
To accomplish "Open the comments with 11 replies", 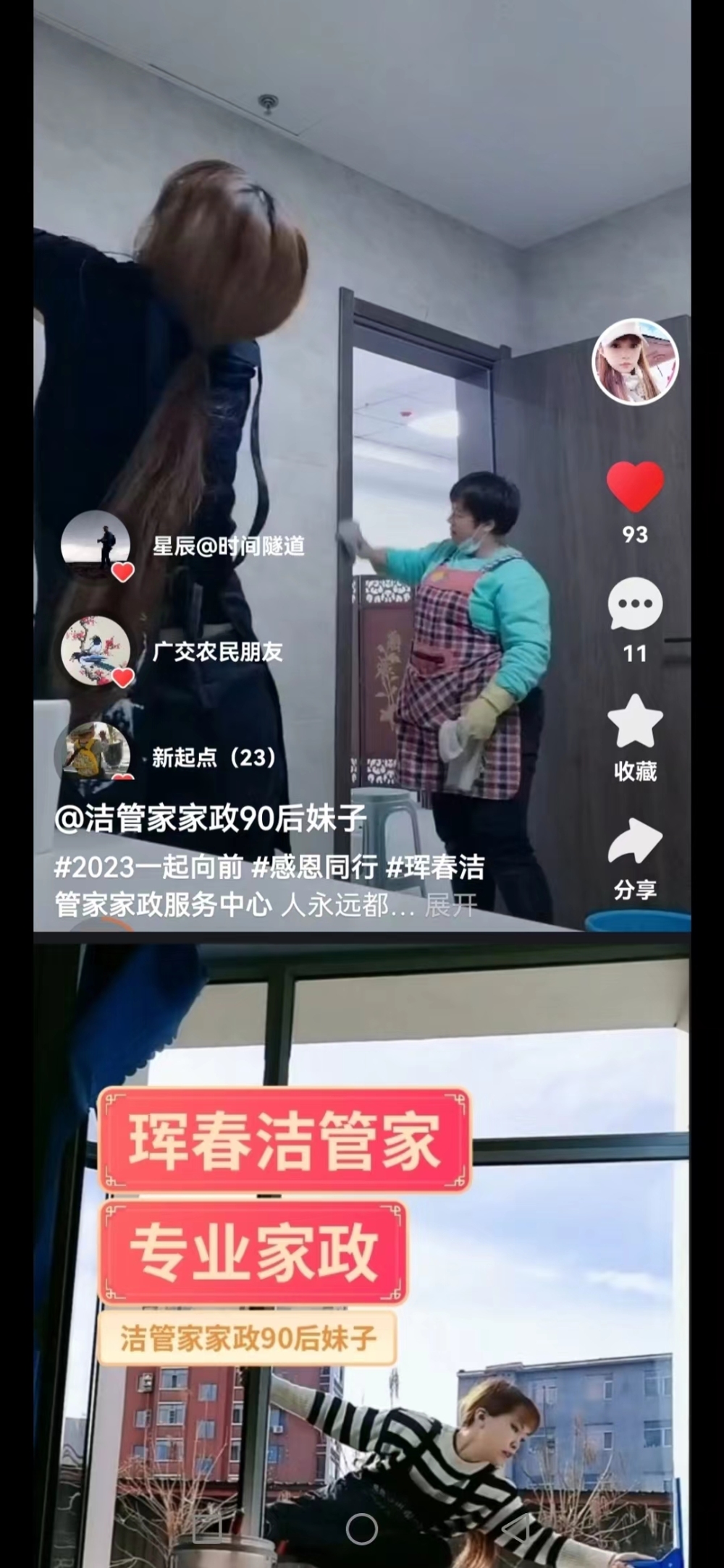I will point(635,605).
